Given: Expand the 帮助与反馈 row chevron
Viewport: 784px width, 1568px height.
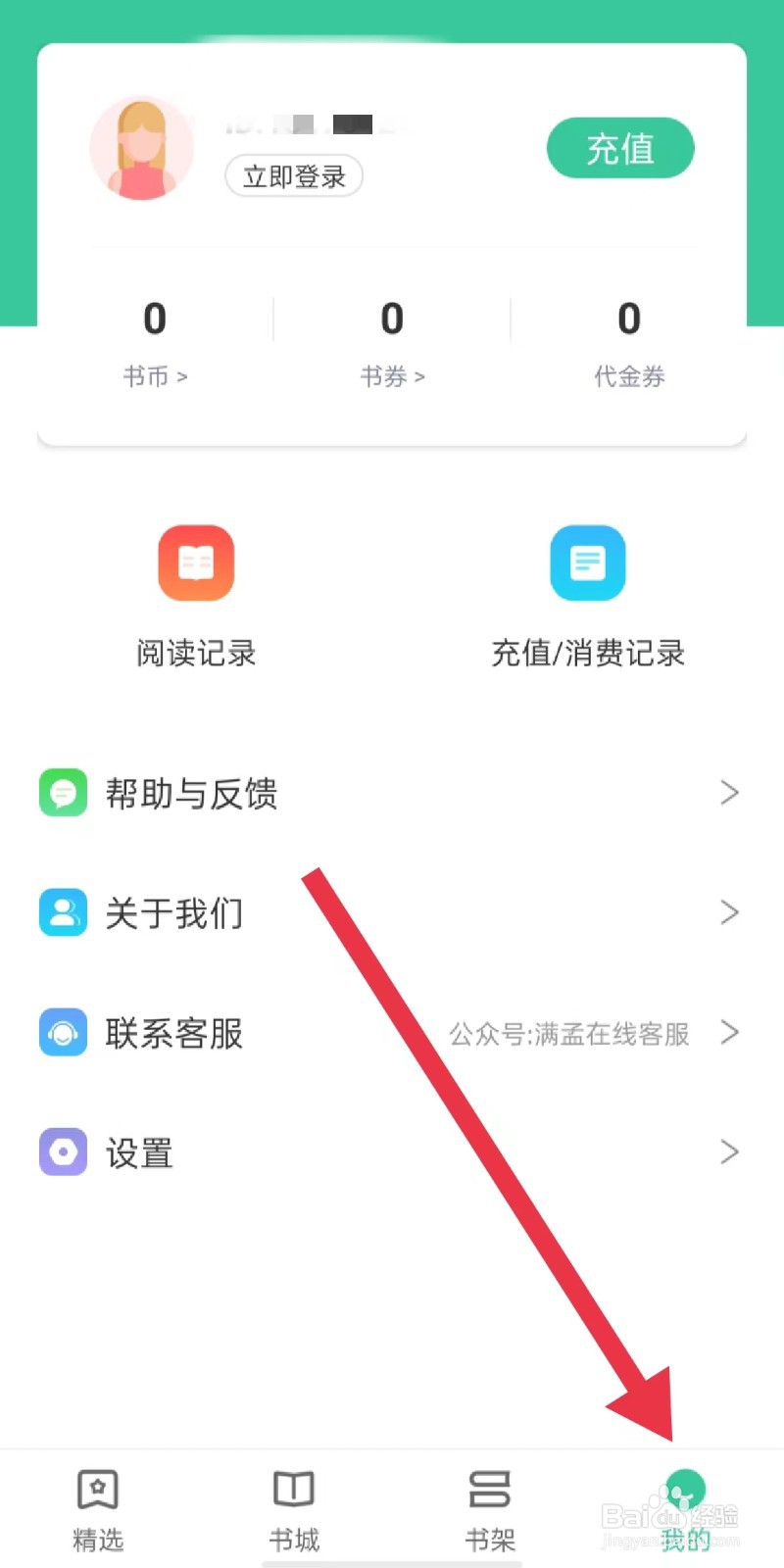Looking at the screenshot, I should tap(728, 793).
